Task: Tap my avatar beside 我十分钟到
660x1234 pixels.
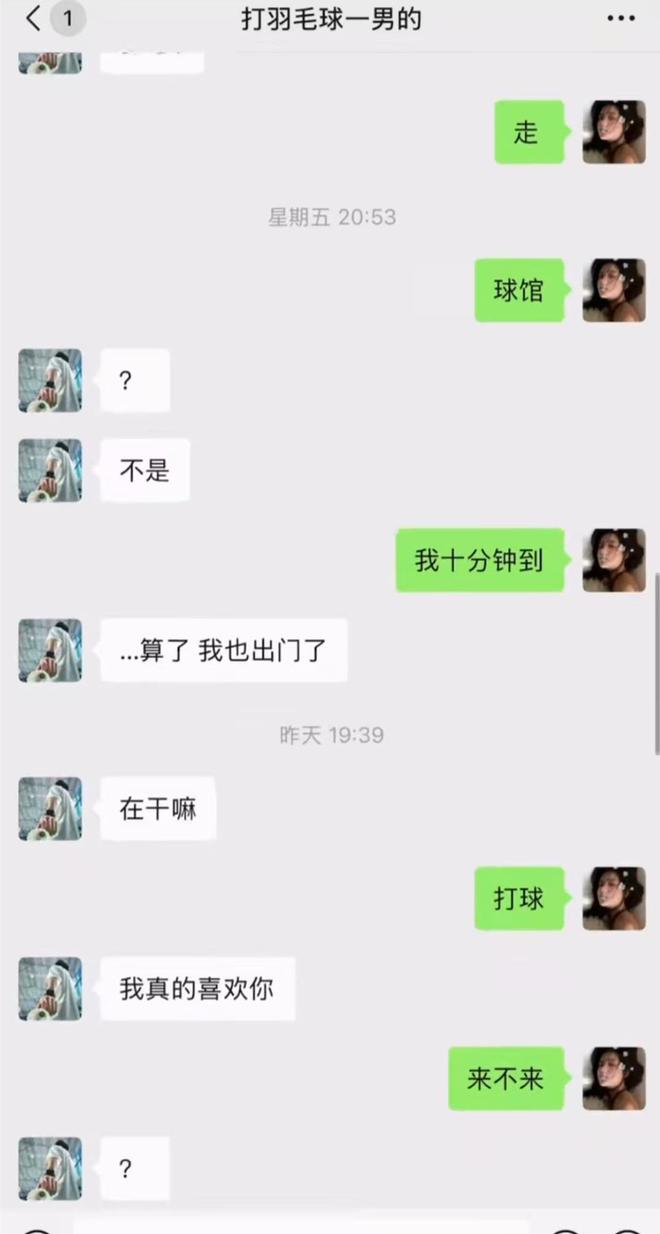Action: [x=614, y=560]
